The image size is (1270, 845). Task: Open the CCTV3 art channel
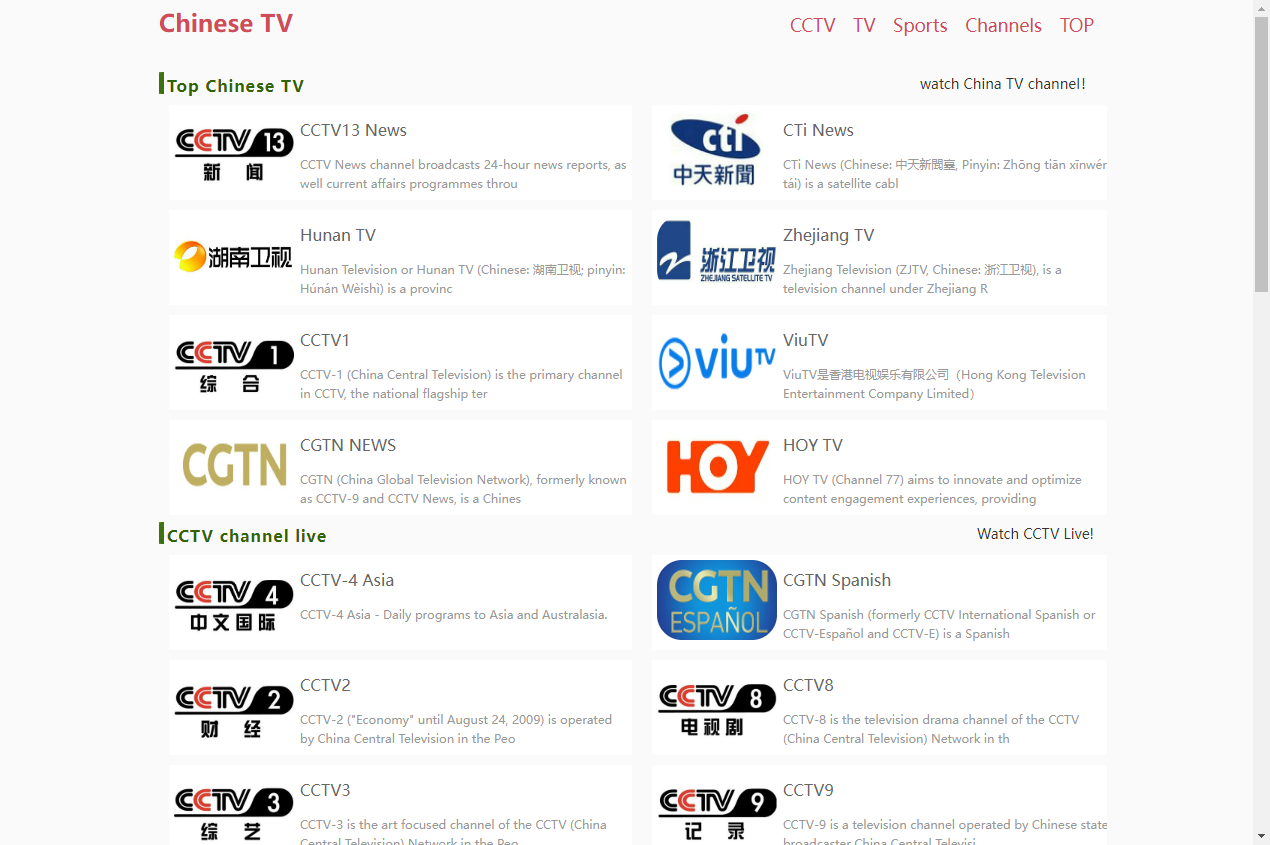pyautogui.click(x=325, y=790)
